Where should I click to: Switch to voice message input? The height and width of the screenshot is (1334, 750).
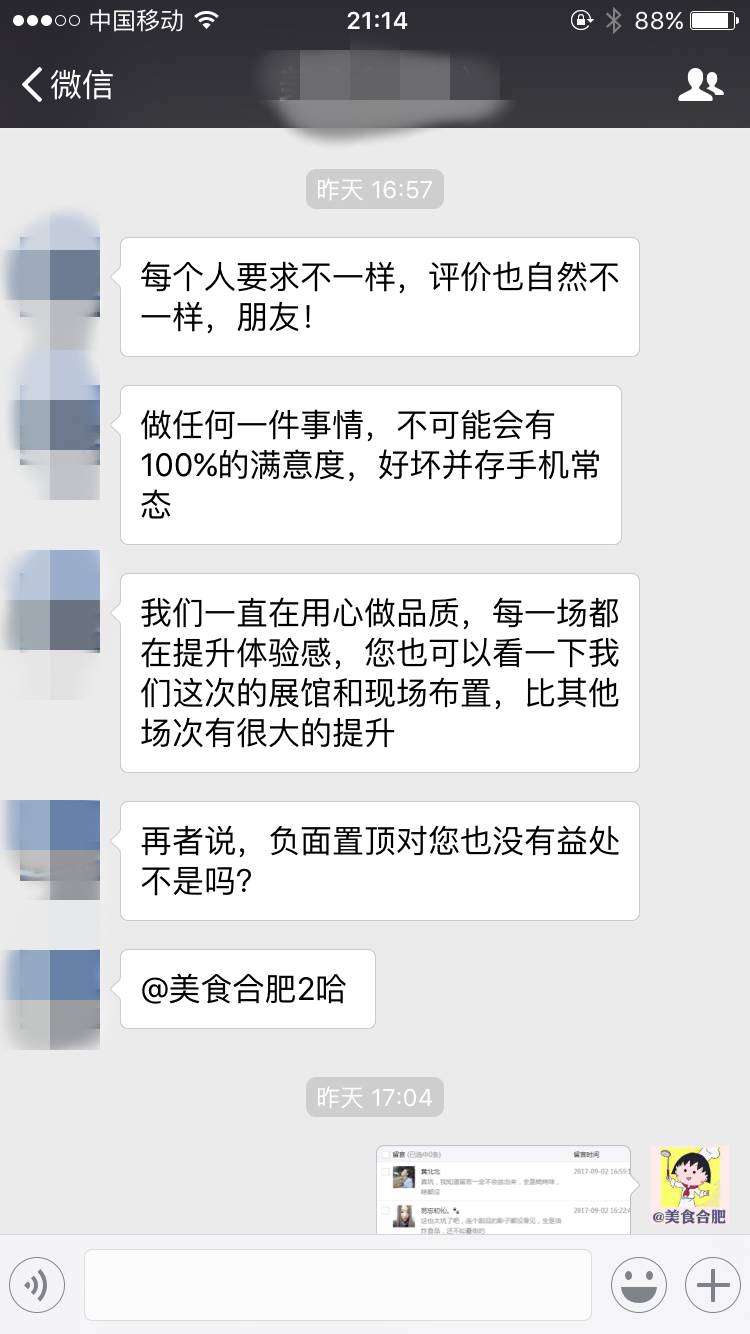tap(37, 1284)
